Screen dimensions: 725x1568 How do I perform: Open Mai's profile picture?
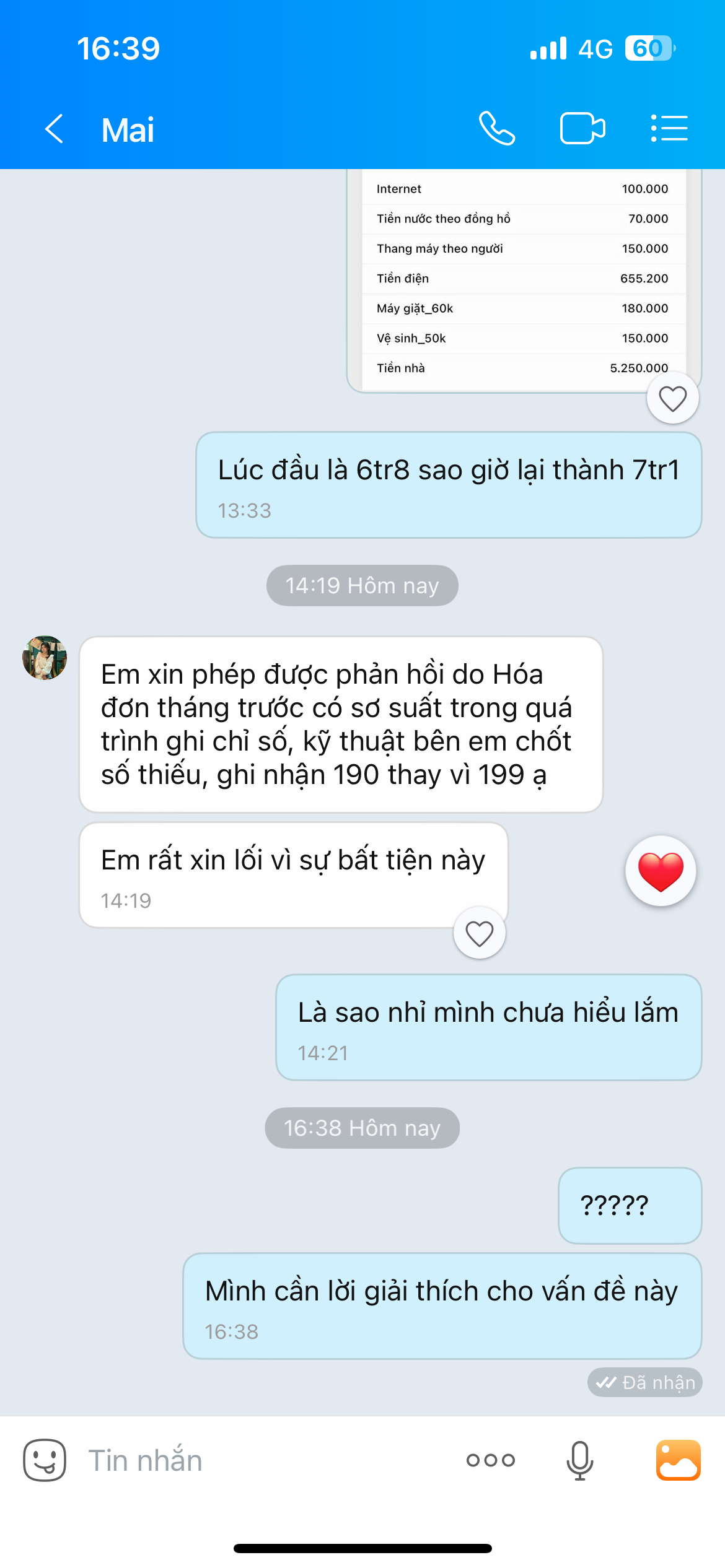coord(45,658)
